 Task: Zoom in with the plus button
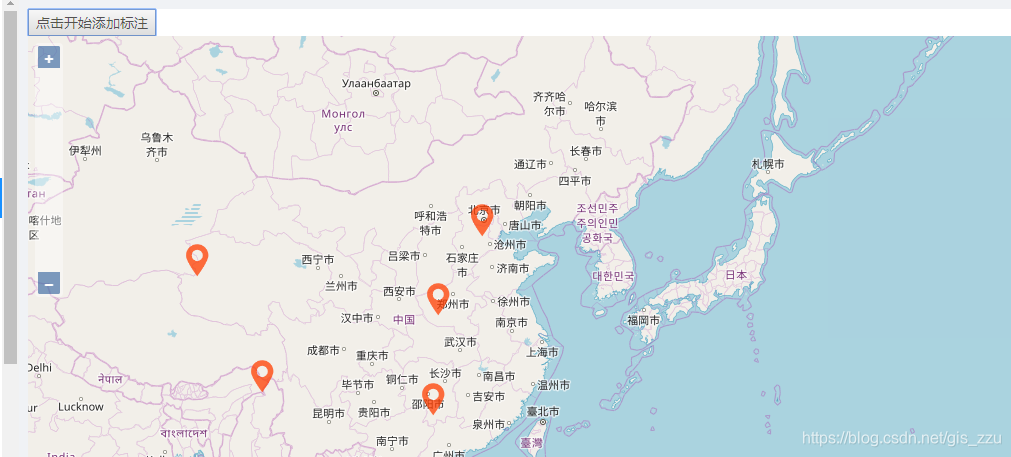pyautogui.click(x=49, y=59)
